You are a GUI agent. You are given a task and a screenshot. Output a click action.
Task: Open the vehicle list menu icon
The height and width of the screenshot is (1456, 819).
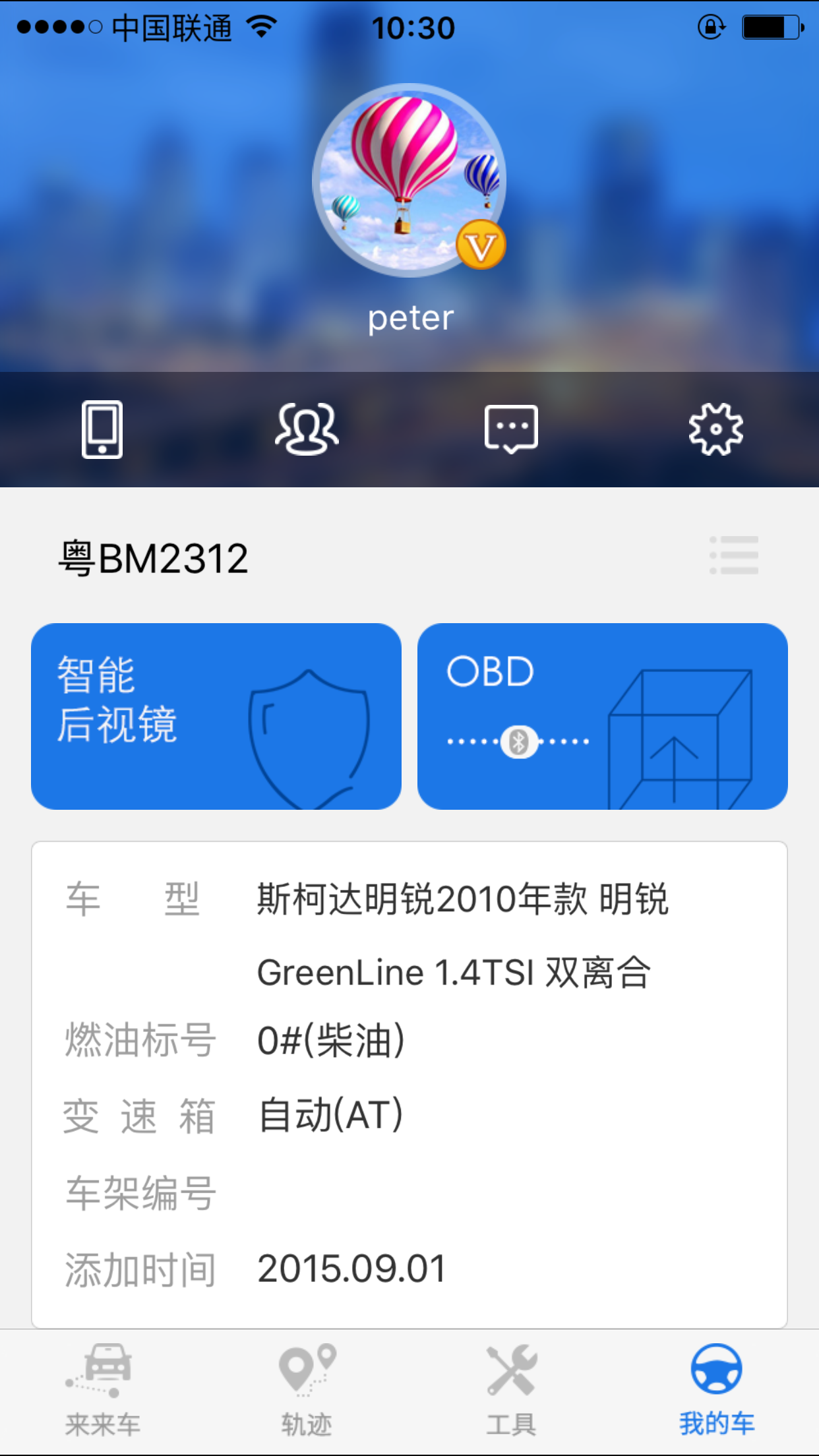pos(734,555)
